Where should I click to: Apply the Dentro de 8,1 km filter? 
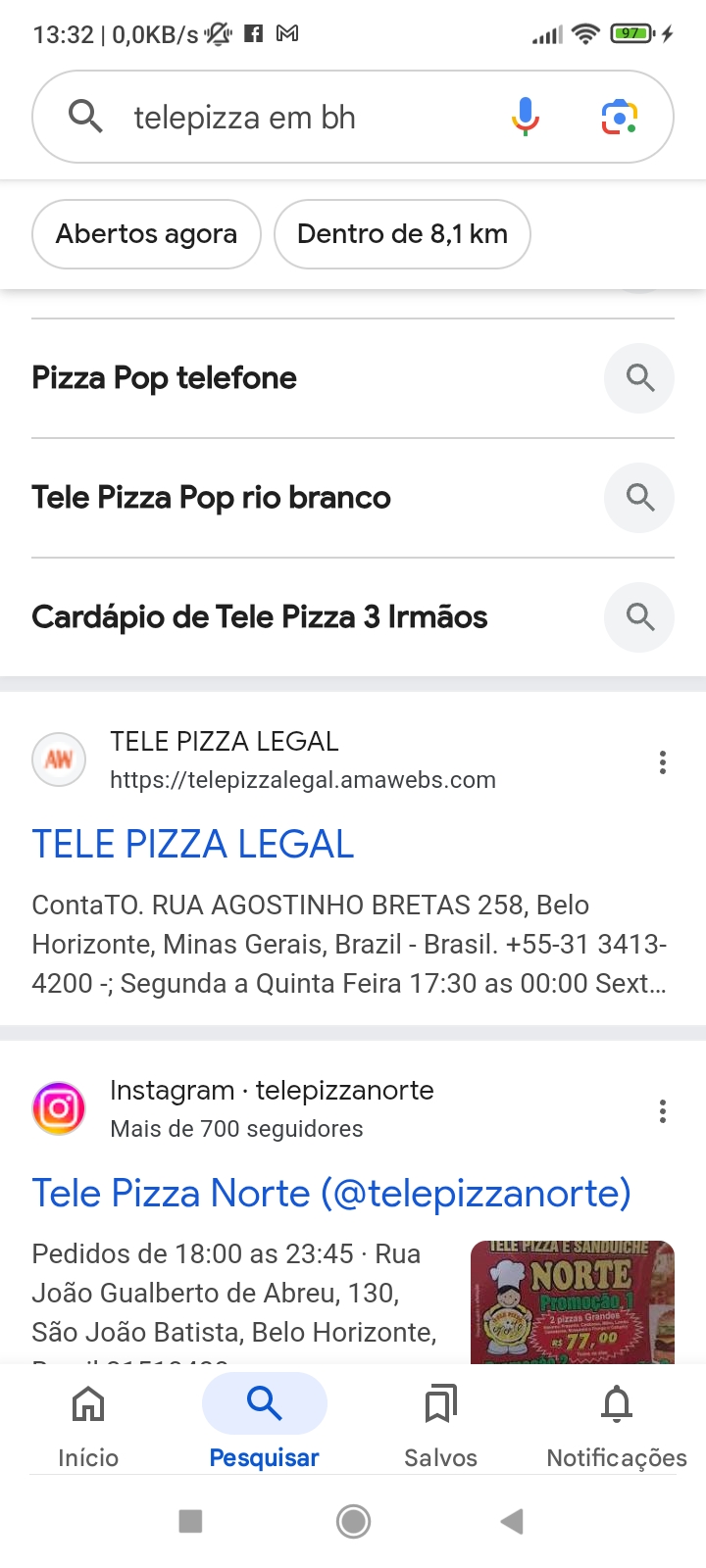click(402, 234)
